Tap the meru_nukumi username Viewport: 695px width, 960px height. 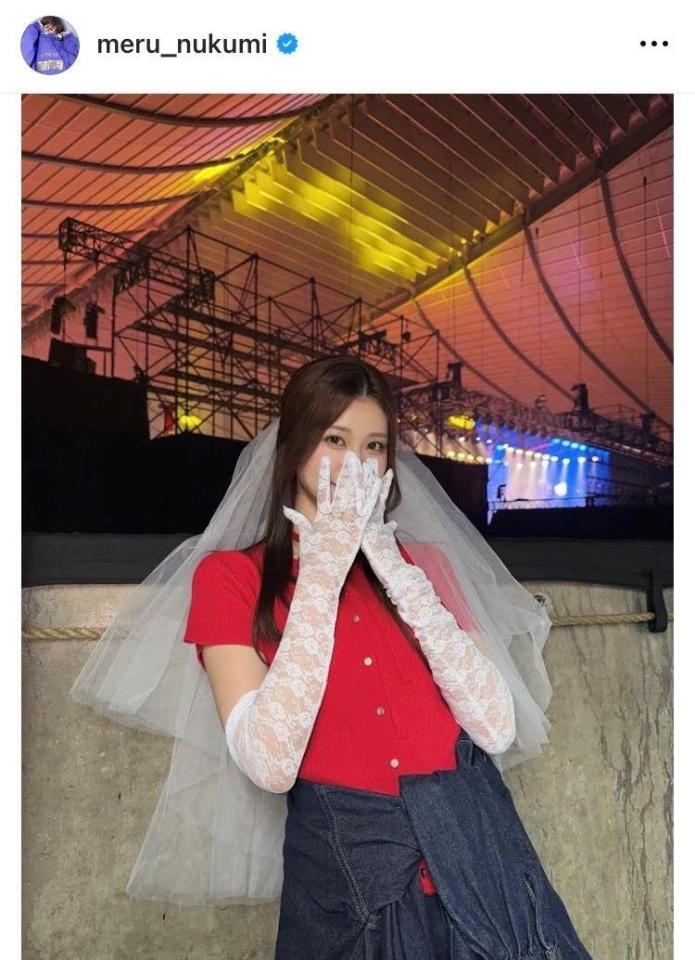click(183, 44)
